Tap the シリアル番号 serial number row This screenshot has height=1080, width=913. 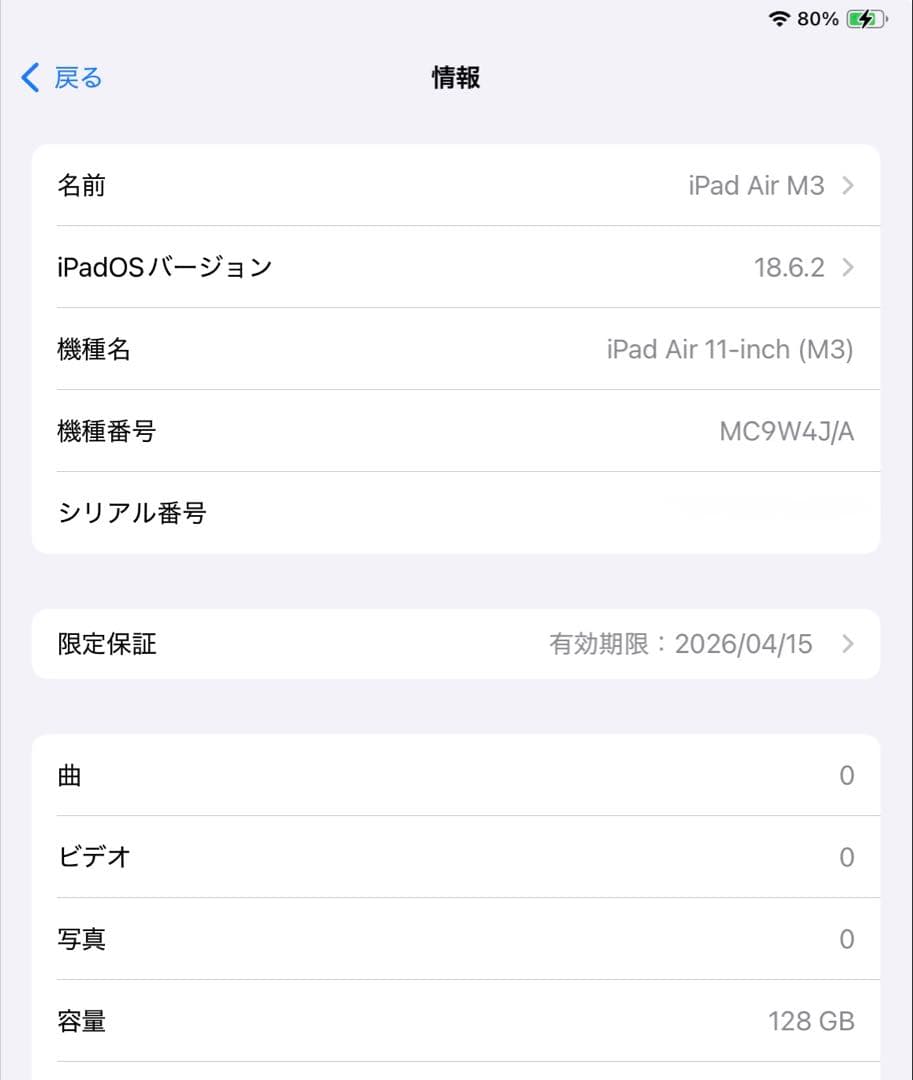point(456,512)
